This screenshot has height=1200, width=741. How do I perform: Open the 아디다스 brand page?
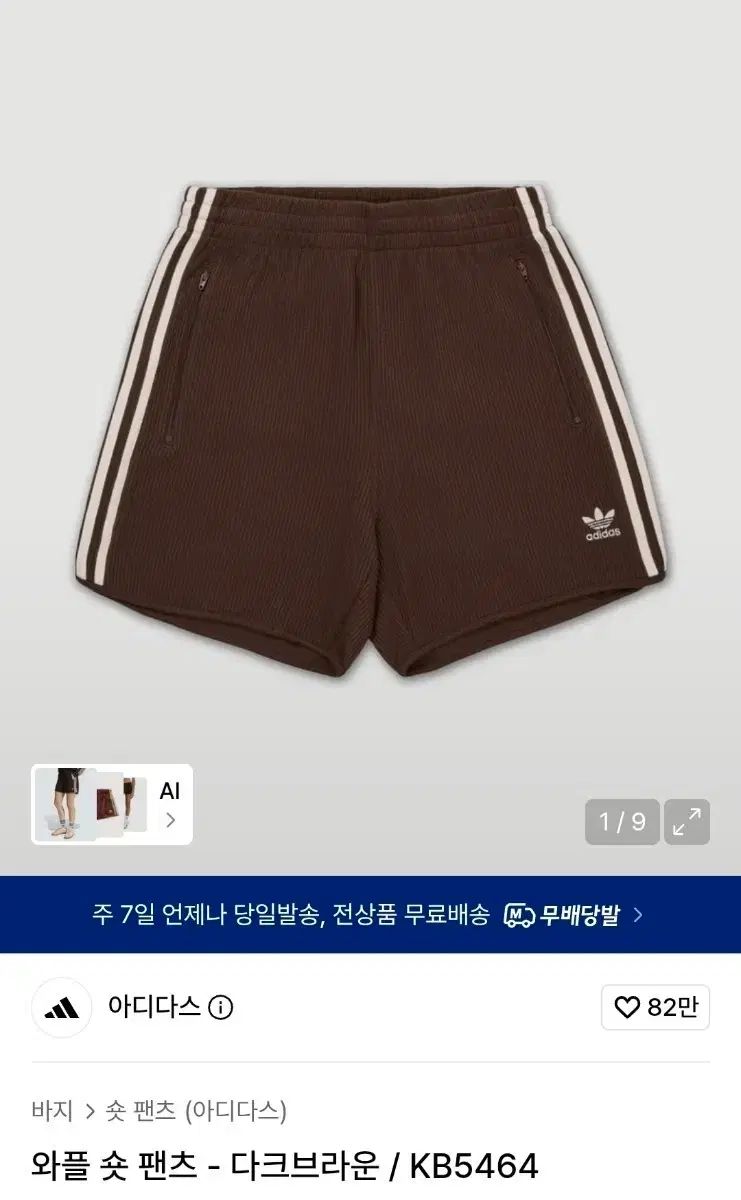154,1007
